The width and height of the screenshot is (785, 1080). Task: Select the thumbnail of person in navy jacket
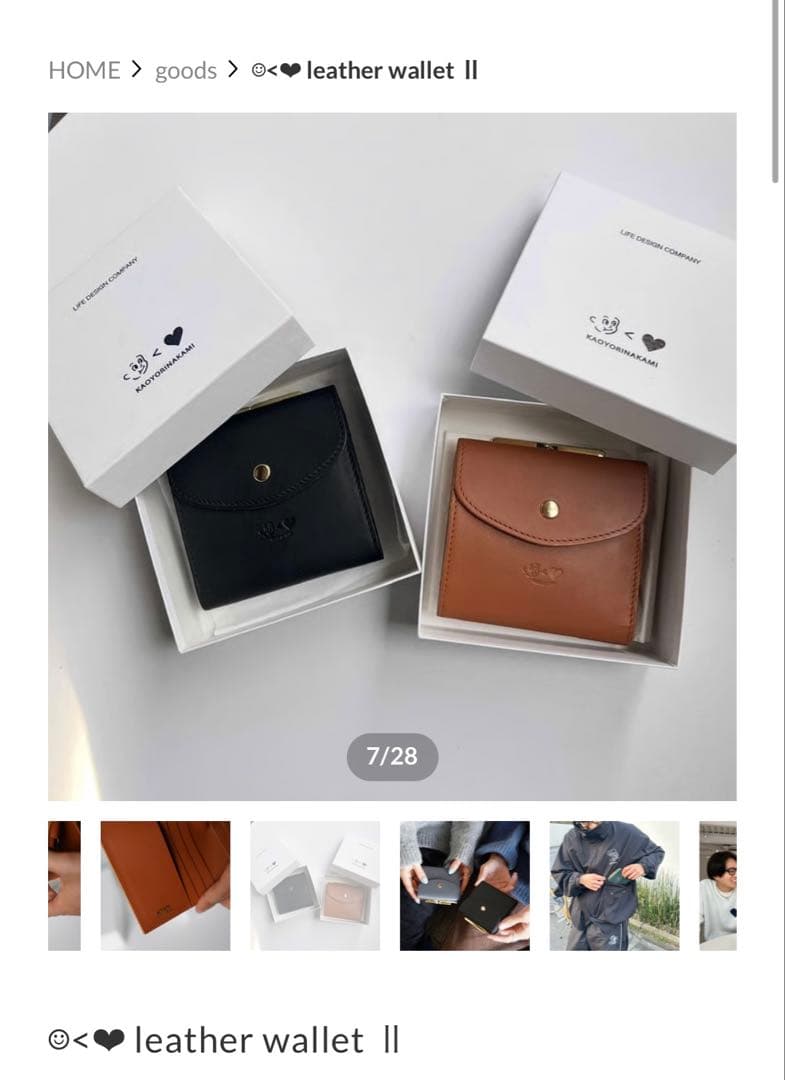[x=614, y=885]
